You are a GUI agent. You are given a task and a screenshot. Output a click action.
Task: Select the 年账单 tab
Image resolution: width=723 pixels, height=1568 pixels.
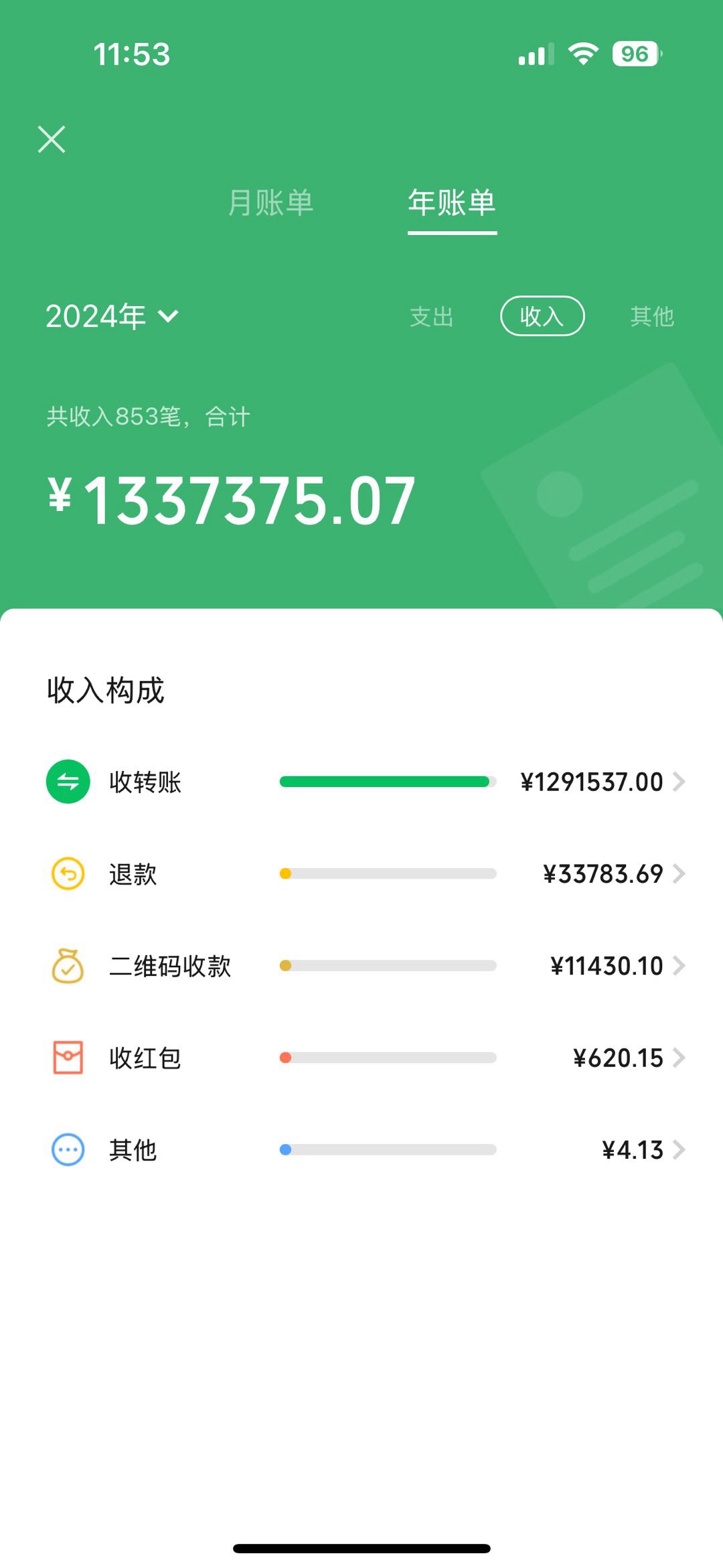point(452,202)
